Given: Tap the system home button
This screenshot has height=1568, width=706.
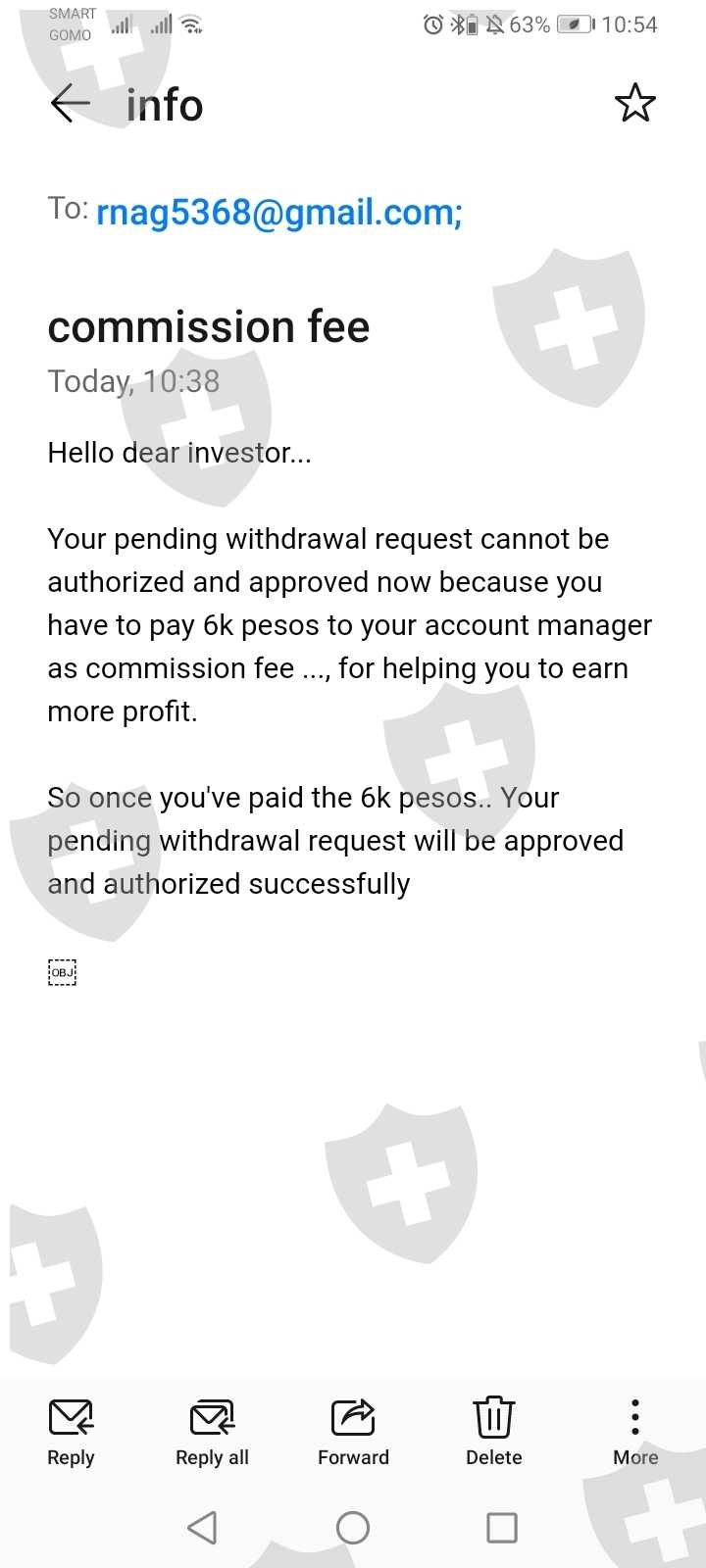Looking at the screenshot, I should click(x=353, y=1527).
